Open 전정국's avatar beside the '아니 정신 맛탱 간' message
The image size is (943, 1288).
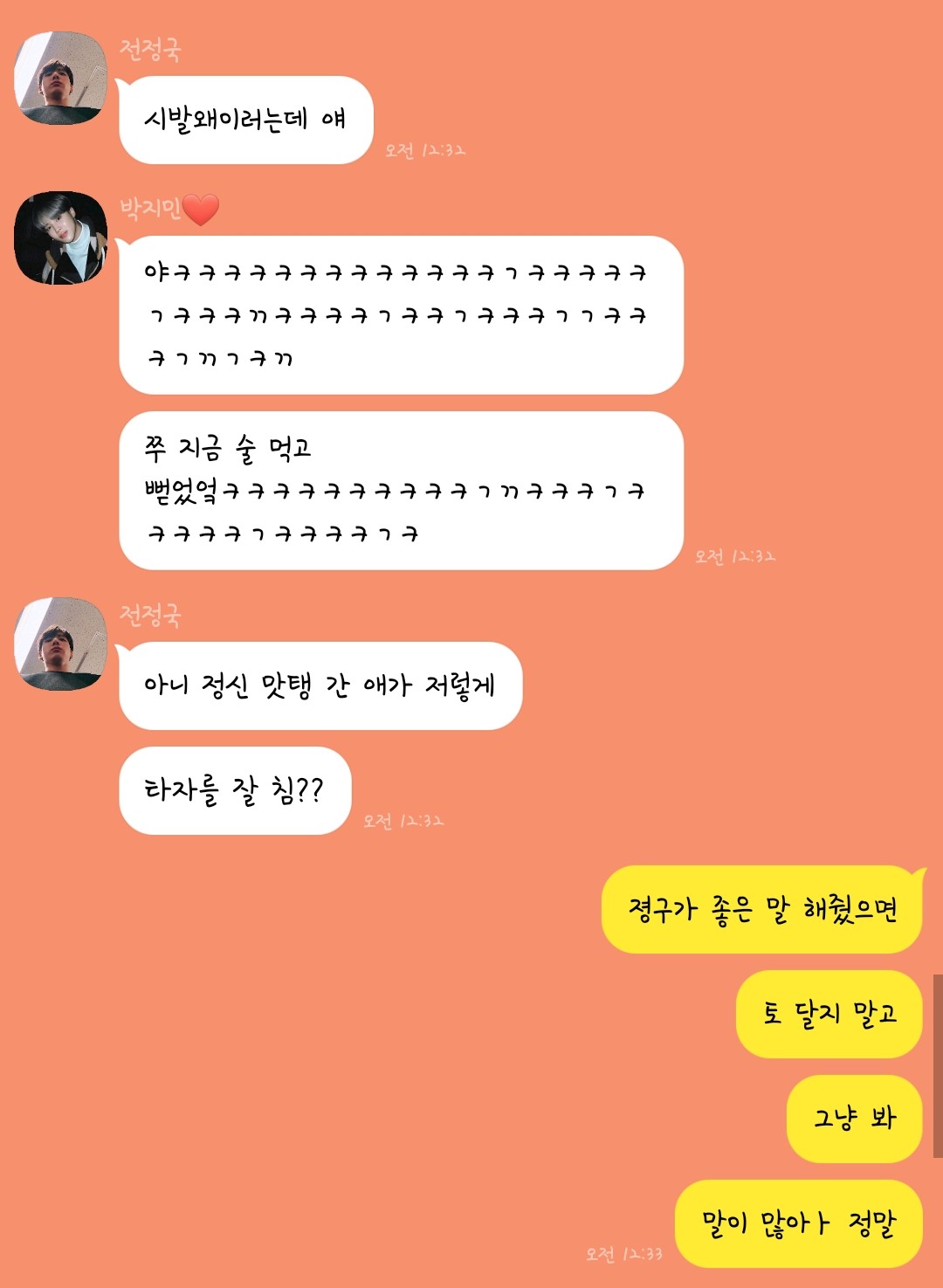click(x=60, y=644)
